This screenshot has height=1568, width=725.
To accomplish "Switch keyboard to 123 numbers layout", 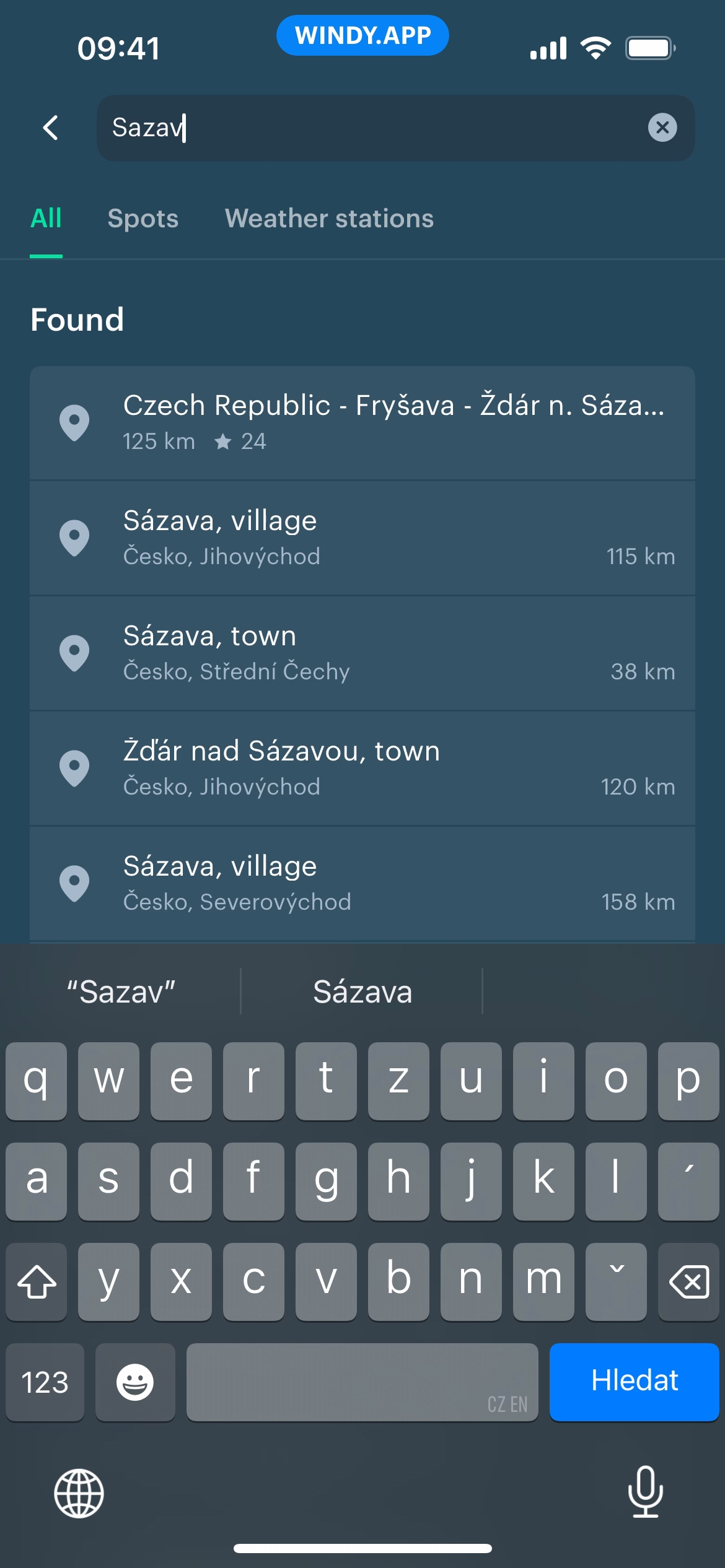I will 45,1382.
